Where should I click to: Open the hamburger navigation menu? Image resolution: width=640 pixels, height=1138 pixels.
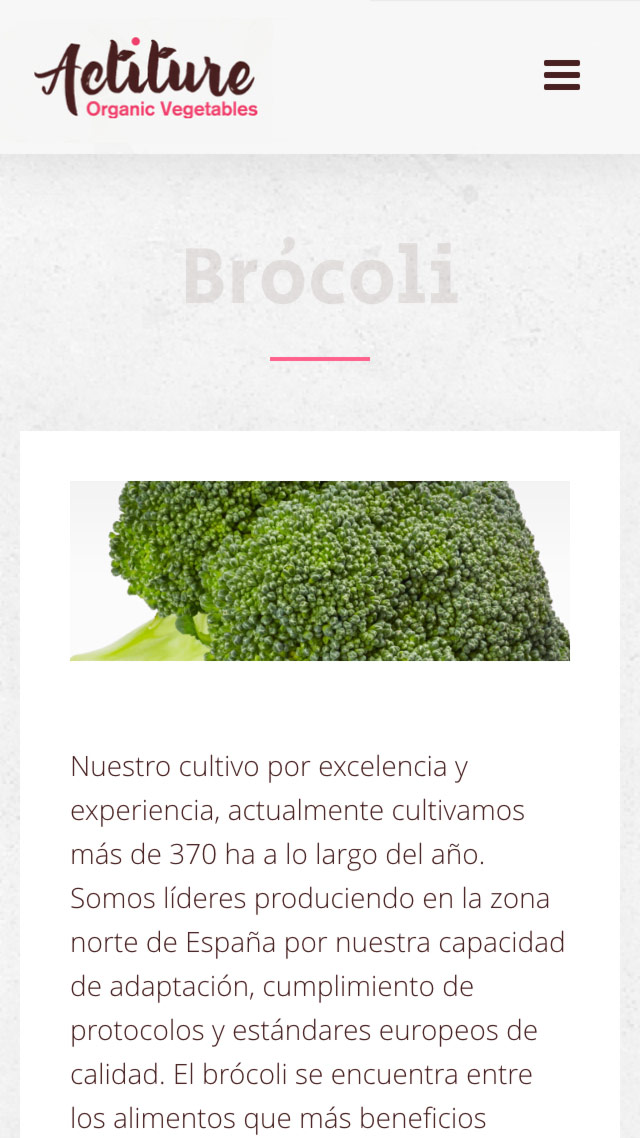[561, 75]
